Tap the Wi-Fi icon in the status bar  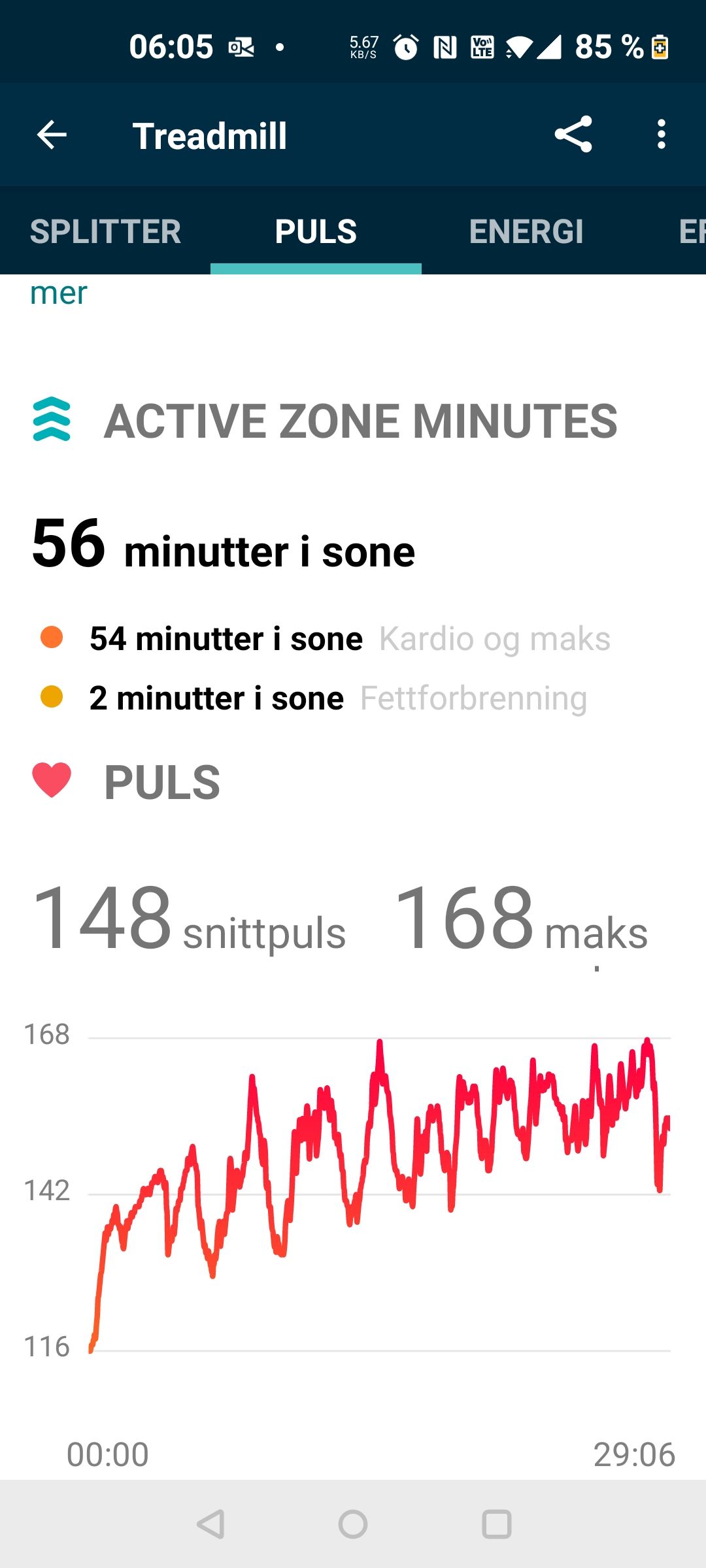(x=520, y=47)
